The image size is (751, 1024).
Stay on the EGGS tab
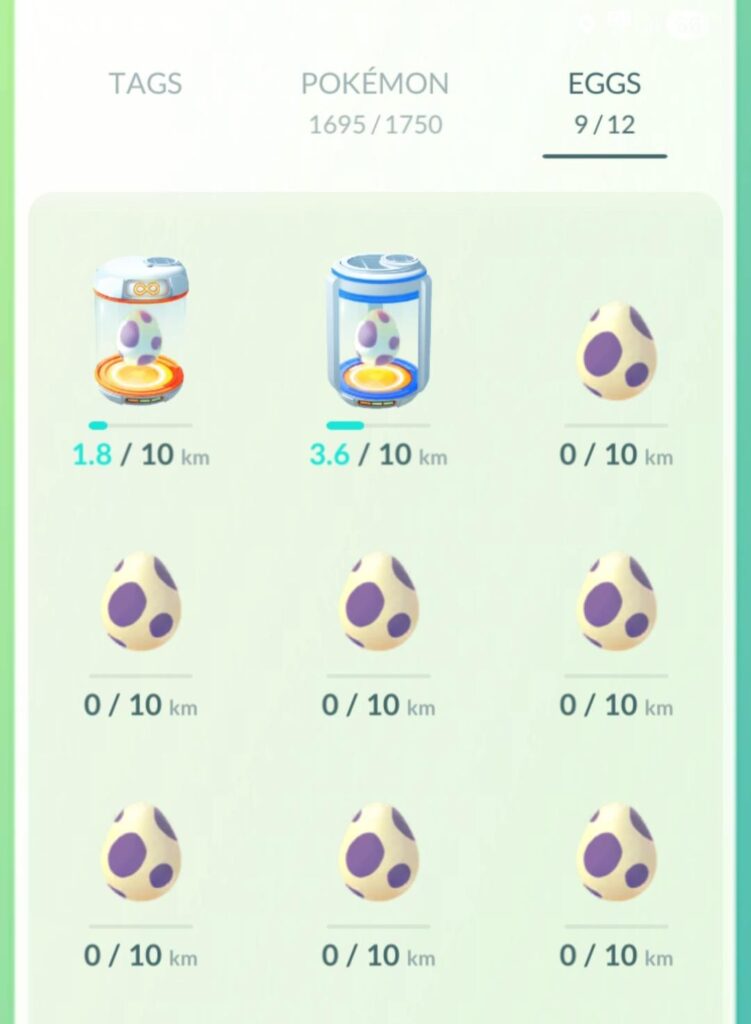[603, 84]
